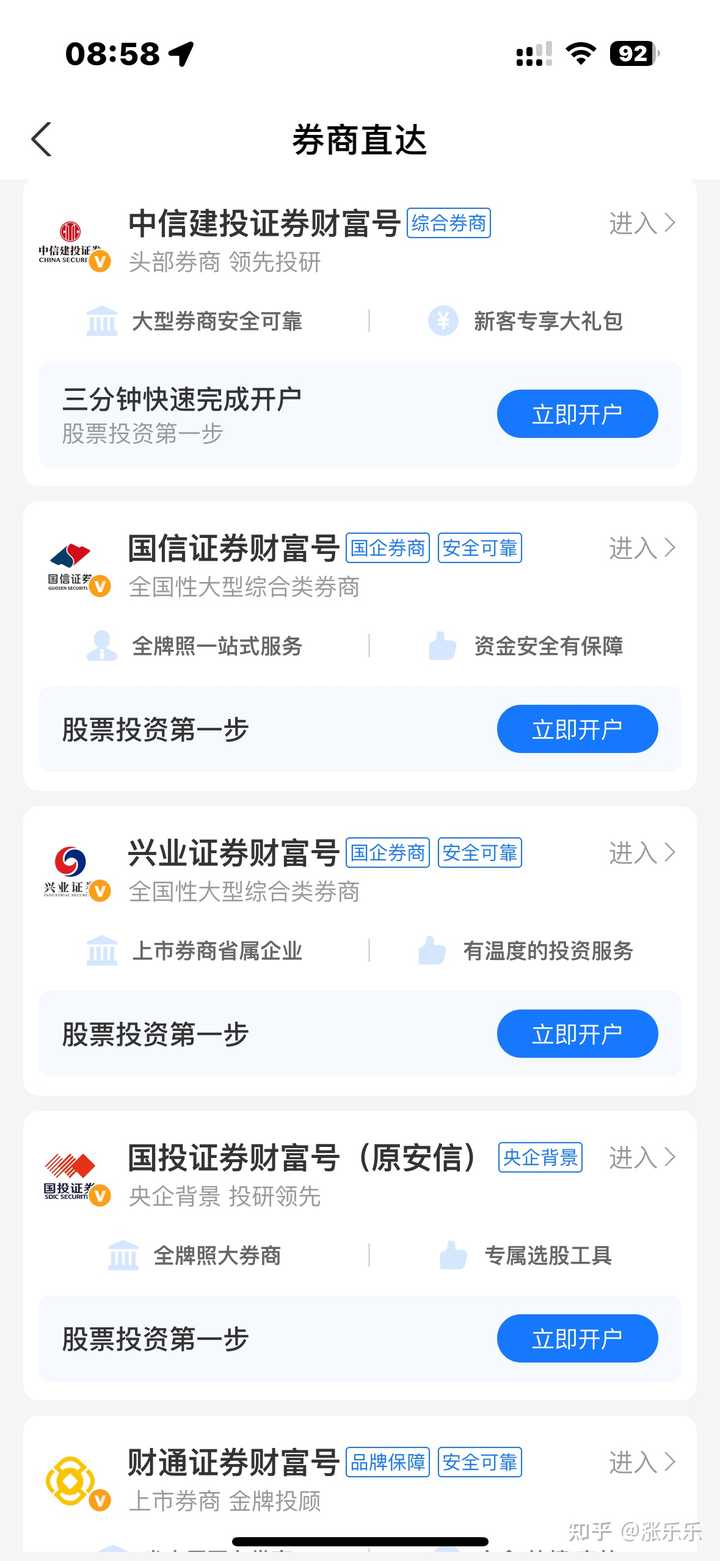Open 进入 for 中信建投证券财富号
The image size is (720, 1561).
(x=641, y=224)
